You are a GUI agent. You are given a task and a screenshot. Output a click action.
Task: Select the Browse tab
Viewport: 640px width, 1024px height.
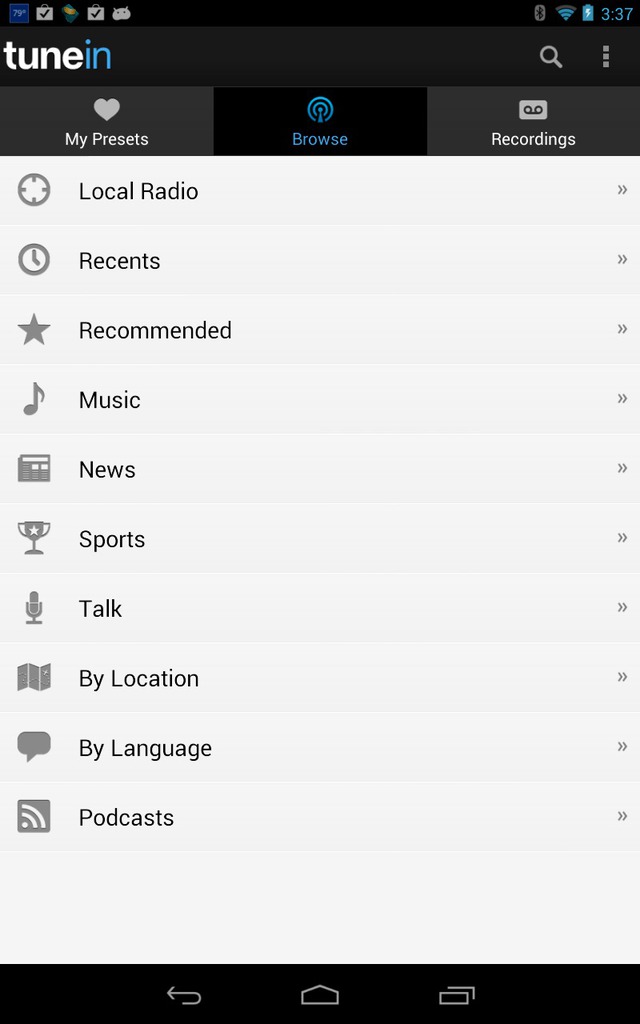pos(320,121)
